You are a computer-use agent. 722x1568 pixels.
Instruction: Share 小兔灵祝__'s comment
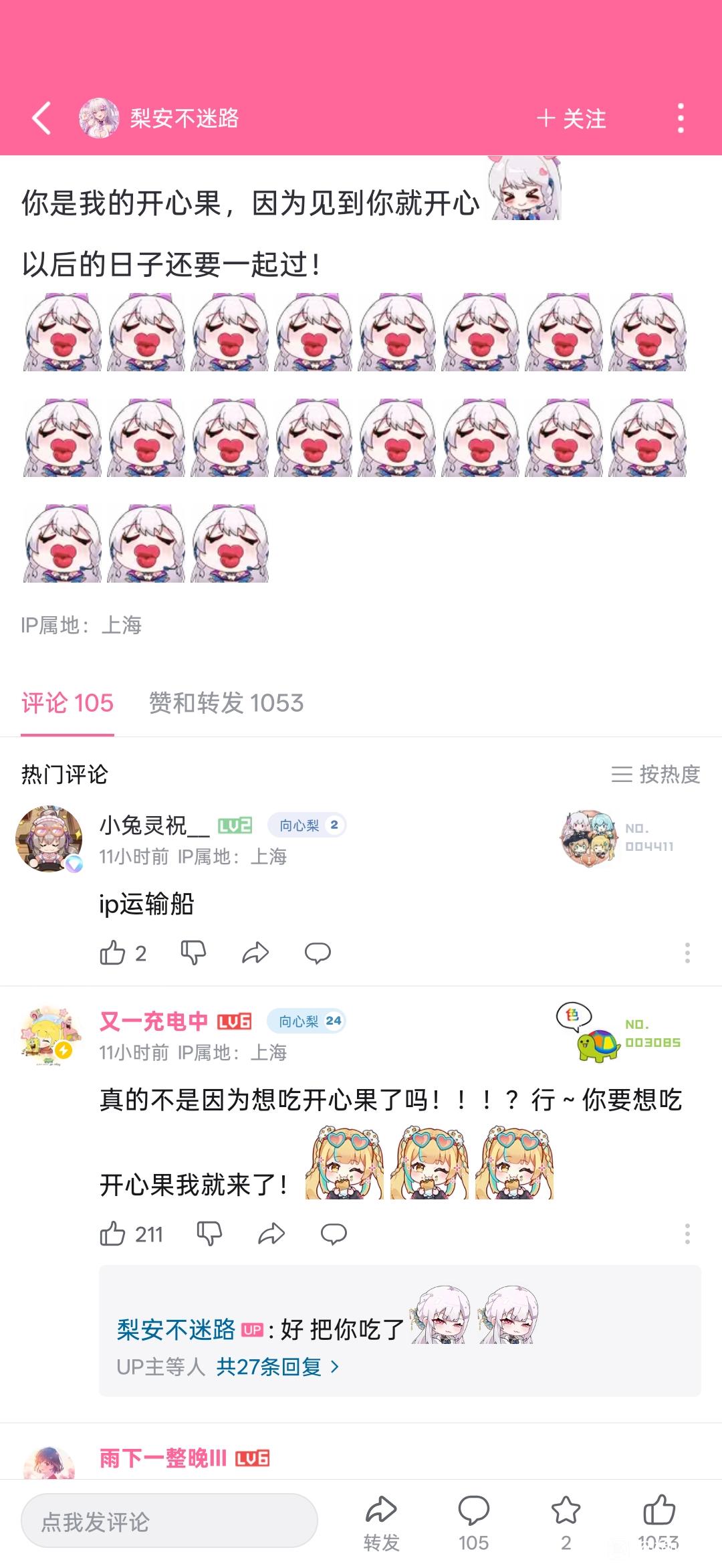(x=255, y=953)
